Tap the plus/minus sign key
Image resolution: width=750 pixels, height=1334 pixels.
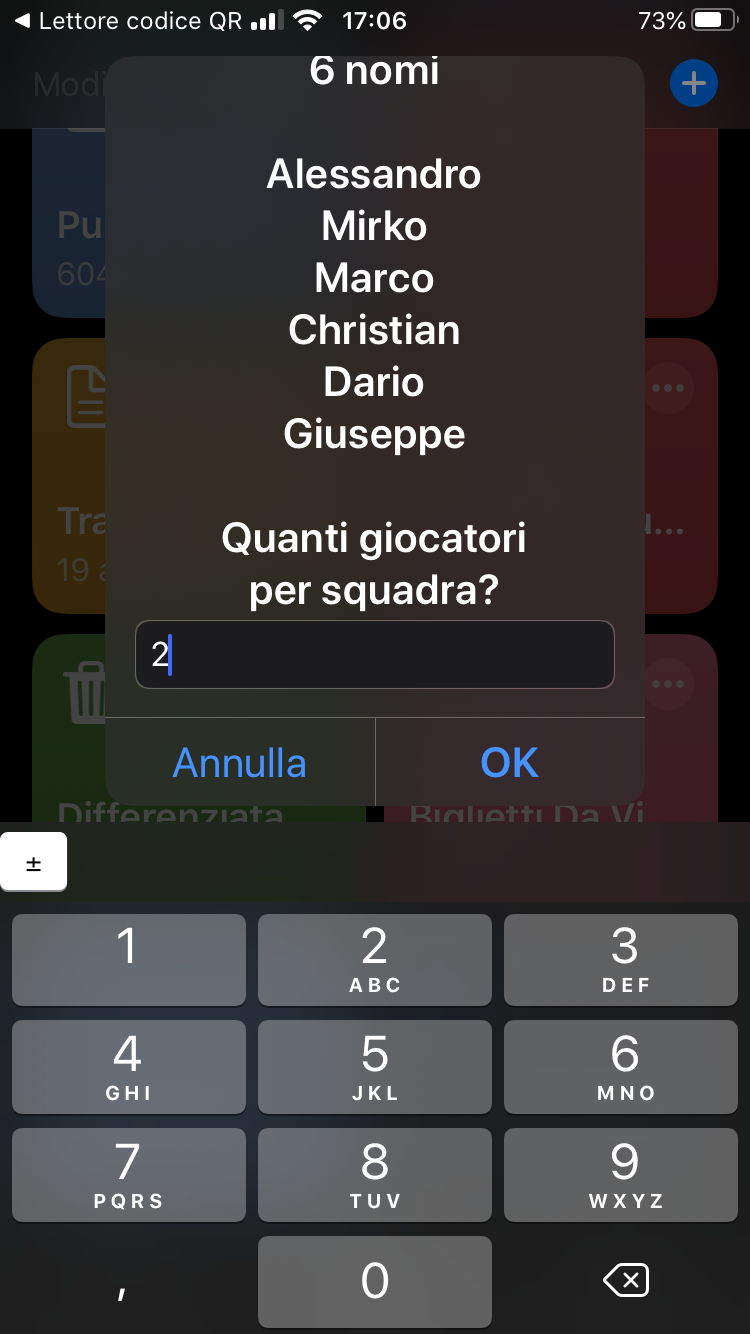click(x=33, y=861)
